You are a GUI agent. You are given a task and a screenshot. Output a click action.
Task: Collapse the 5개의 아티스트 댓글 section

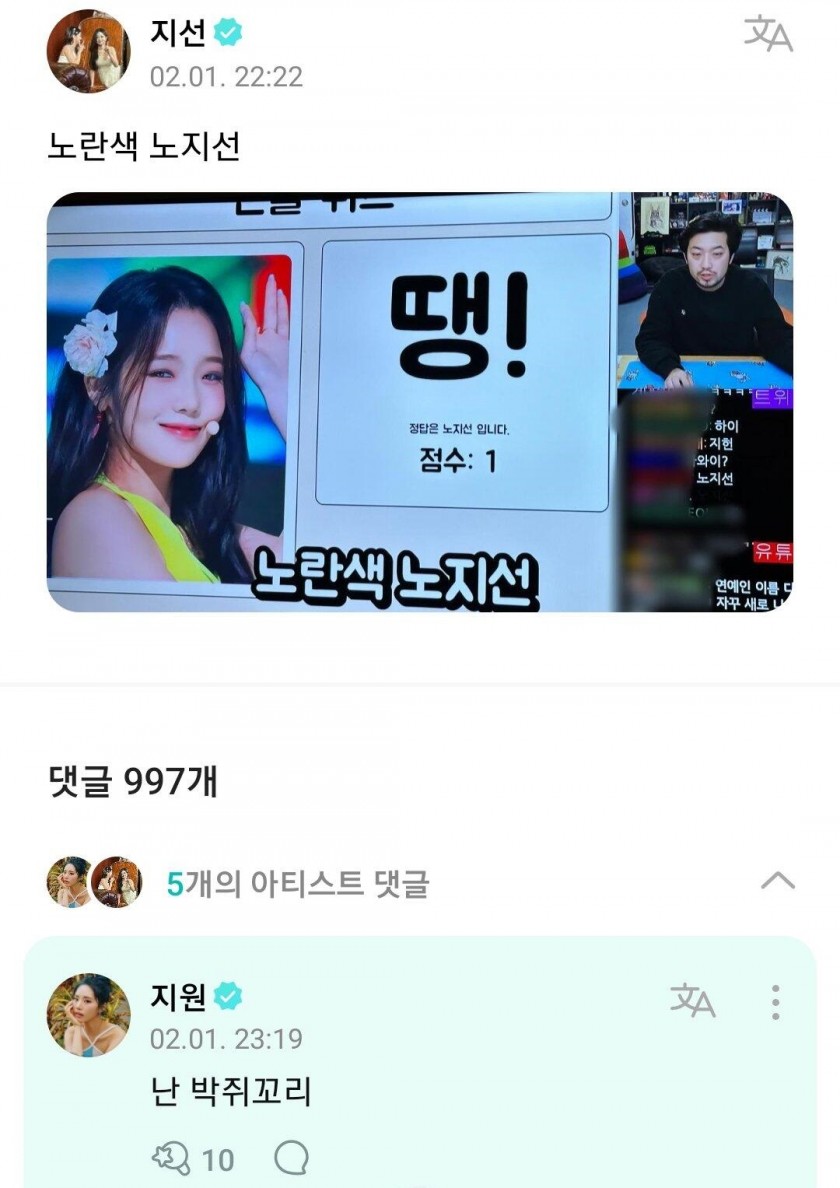coord(777,881)
